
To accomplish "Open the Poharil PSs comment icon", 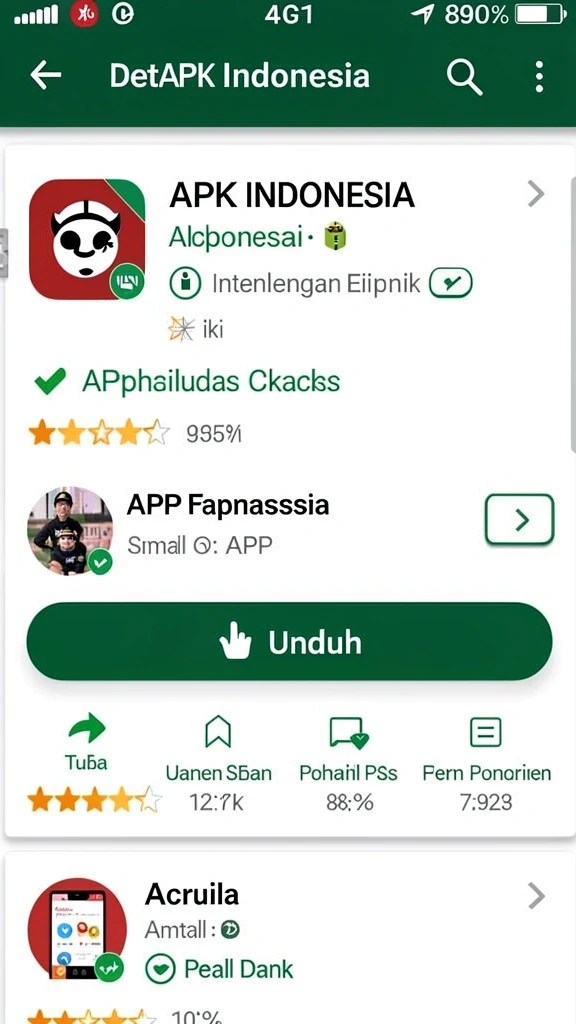I will point(349,732).
